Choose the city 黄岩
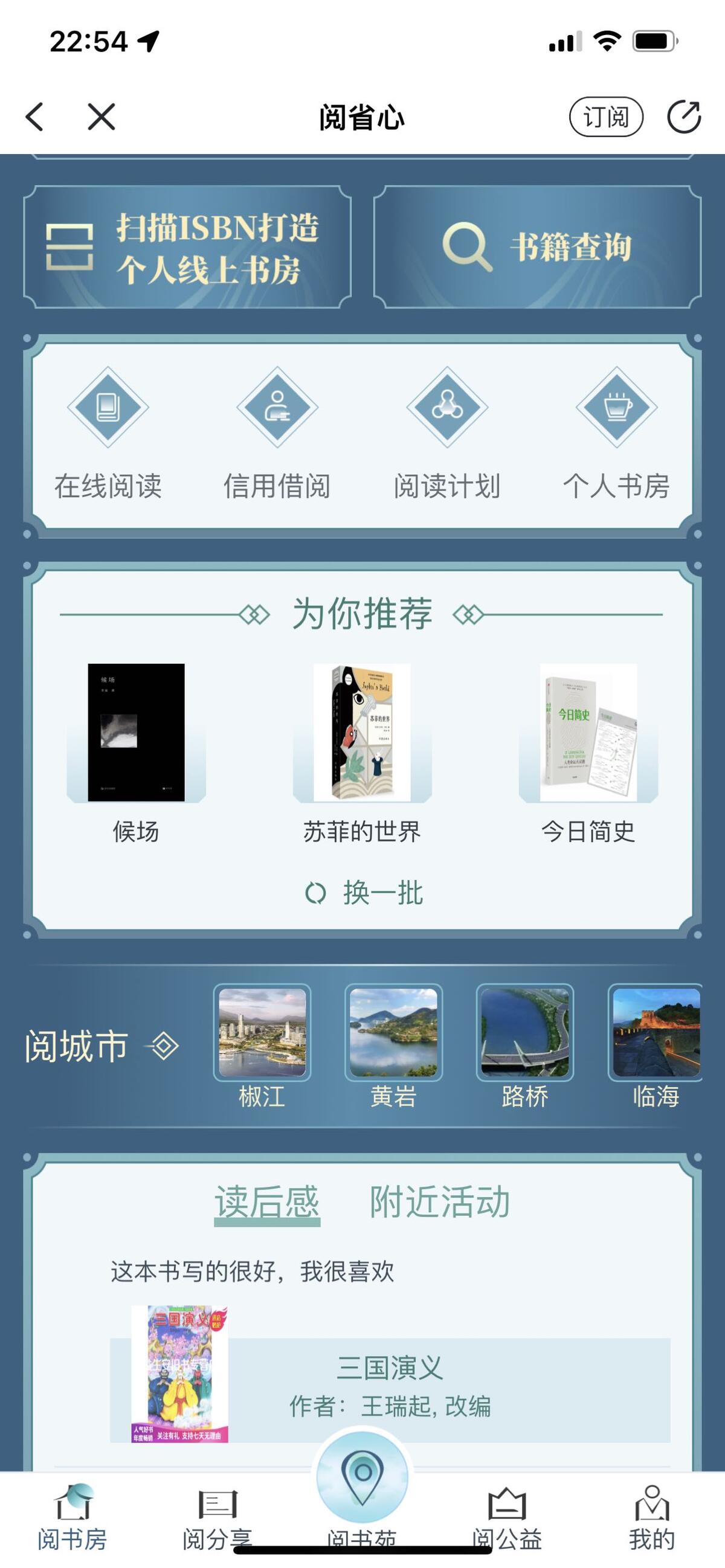Screen dimensions: 725x1568 394,1045
